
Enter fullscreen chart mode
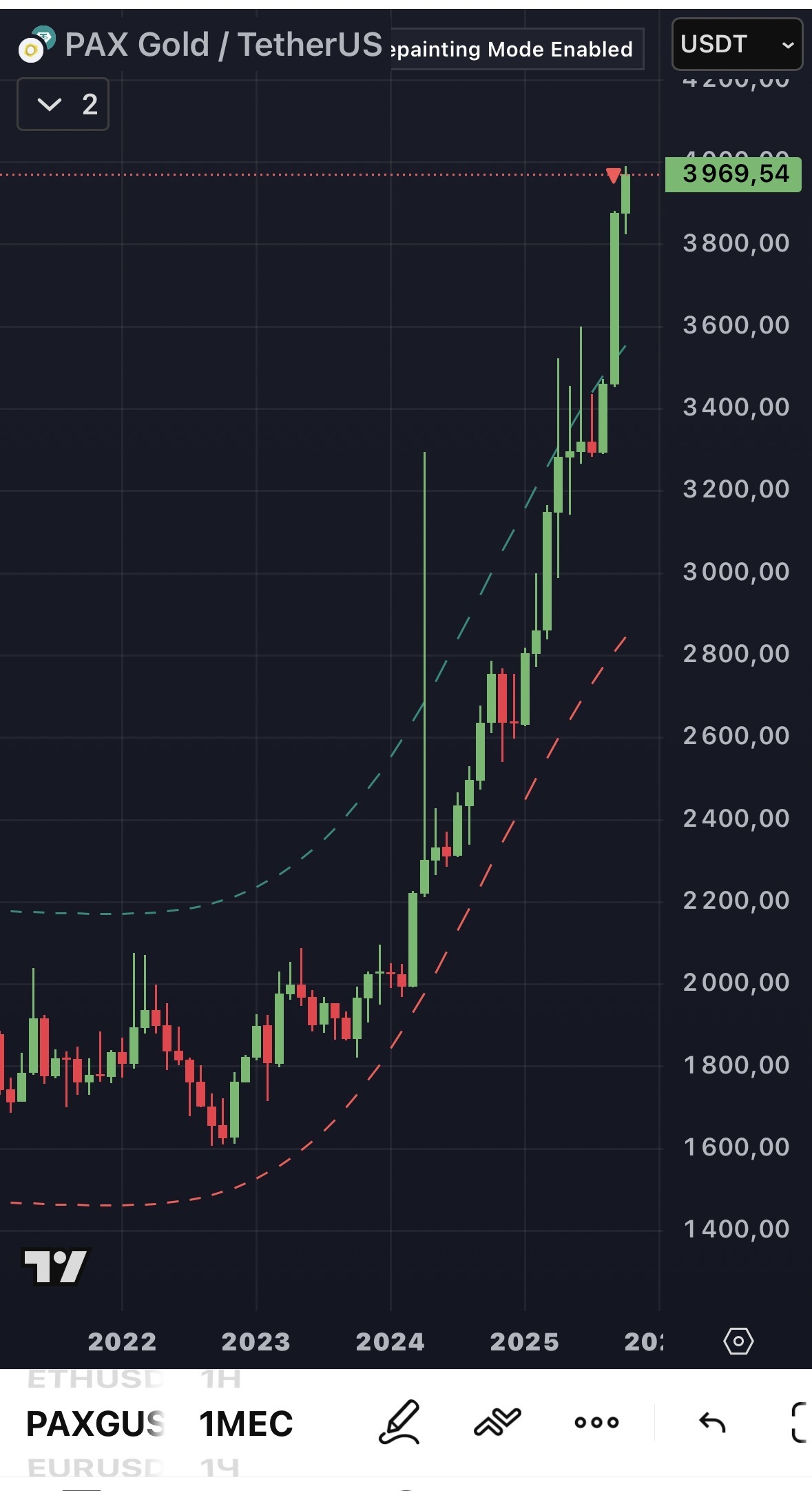799,1422
